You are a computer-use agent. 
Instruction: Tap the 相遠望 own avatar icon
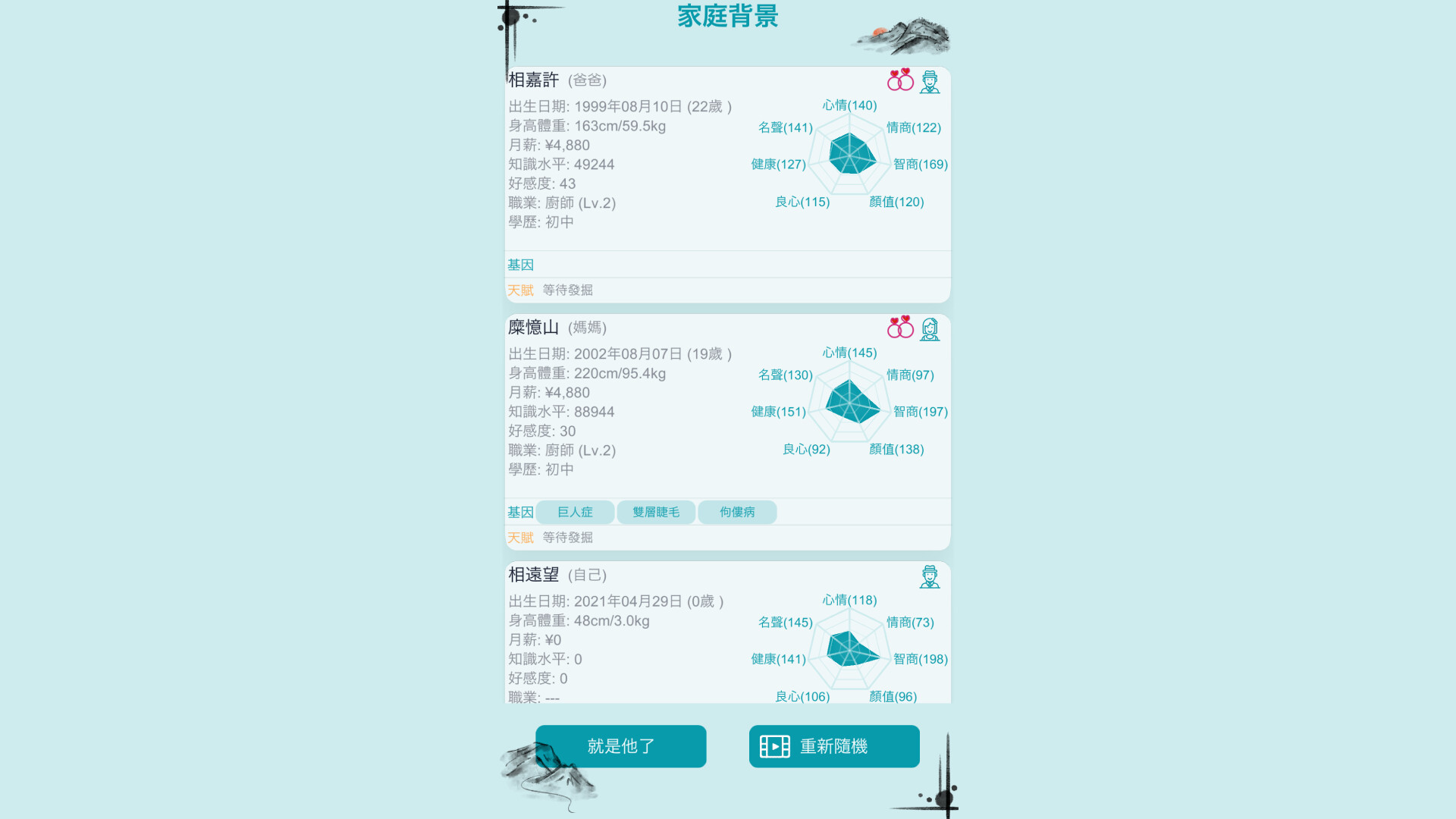pyautogui.click(x=930, y=576)
